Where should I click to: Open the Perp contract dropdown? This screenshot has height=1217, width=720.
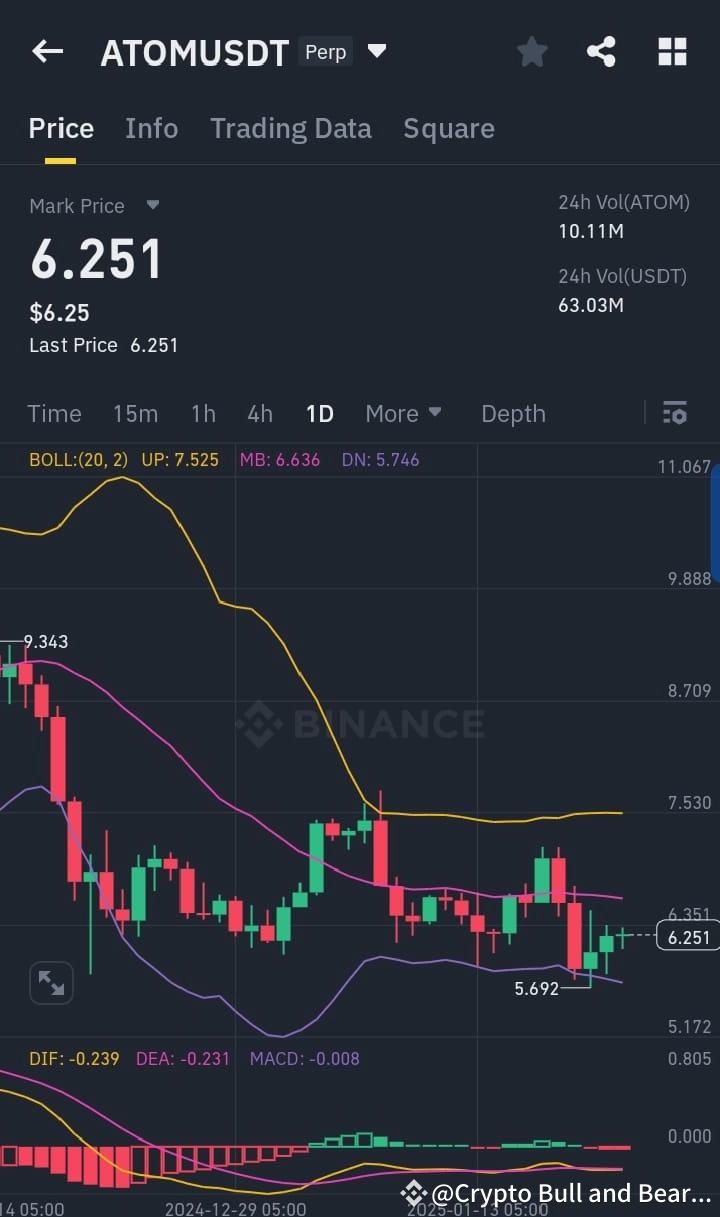pyautogui.click(x=378, y=51)
